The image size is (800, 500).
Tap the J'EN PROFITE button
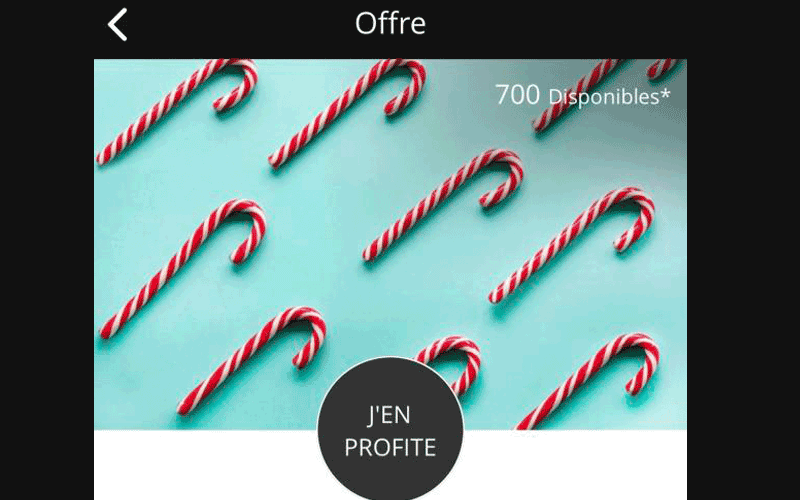[x=390, y=431]
